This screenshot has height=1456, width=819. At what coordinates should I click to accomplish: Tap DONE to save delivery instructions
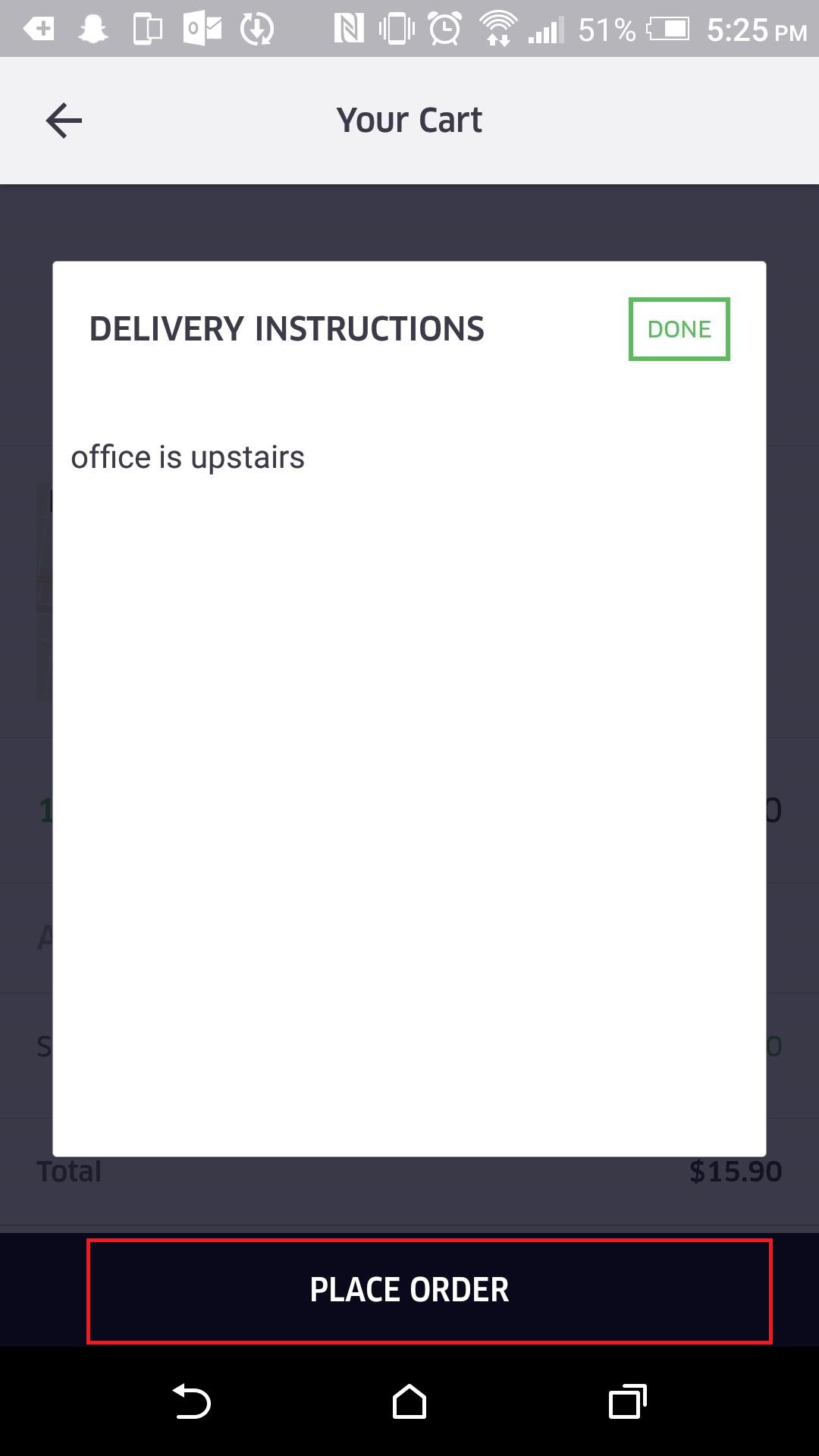tap(679, 329)
